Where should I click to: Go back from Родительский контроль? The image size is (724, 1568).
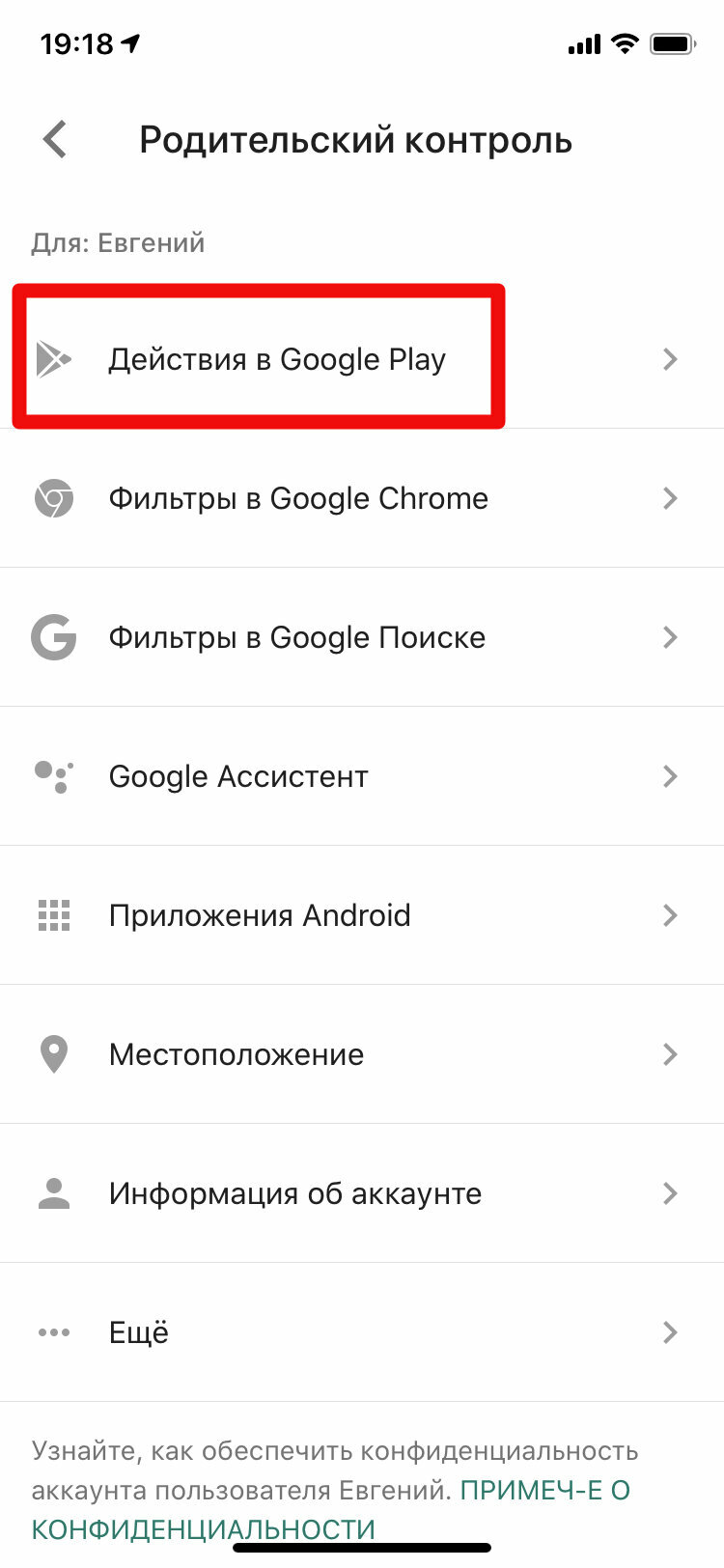[55, 140]
